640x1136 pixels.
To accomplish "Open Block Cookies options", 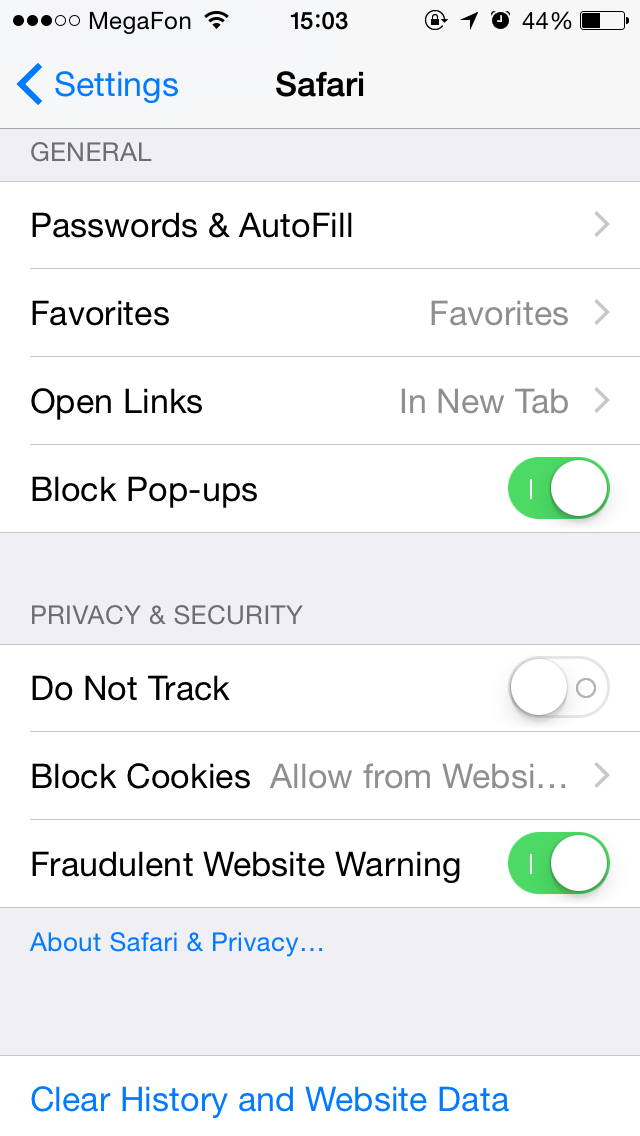I will (320, 776).
